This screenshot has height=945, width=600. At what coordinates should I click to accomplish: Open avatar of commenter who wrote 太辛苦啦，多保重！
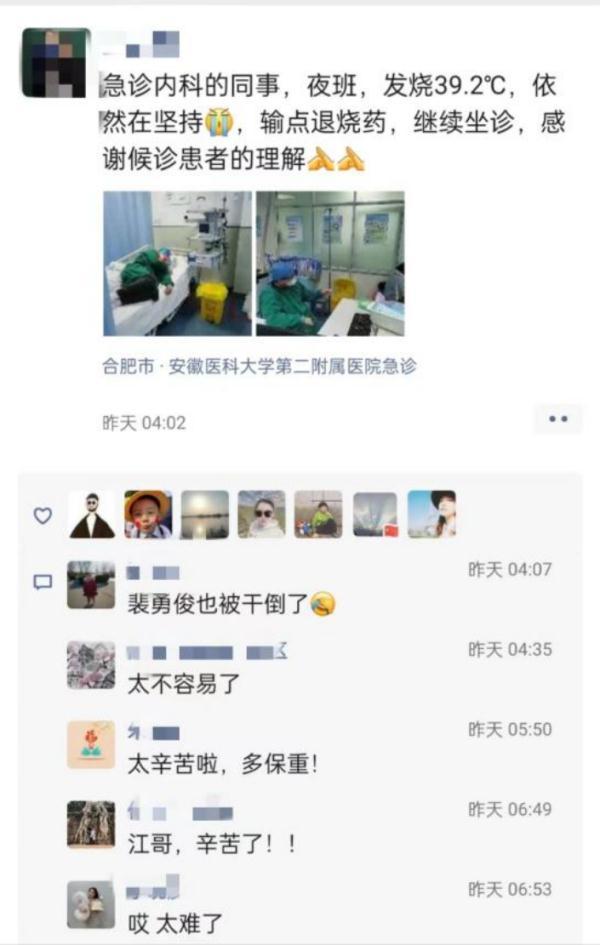[91, 745]
